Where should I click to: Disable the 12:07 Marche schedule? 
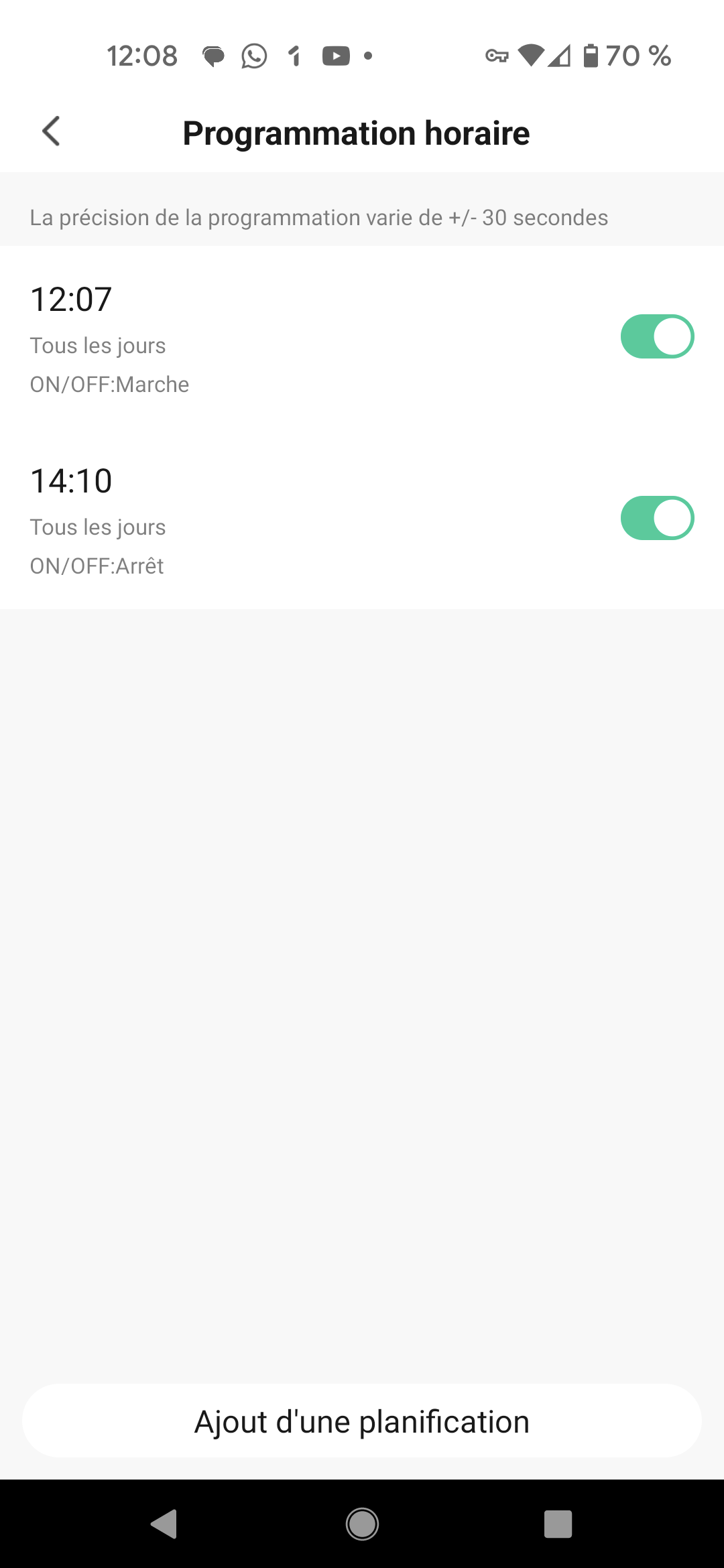click(x=657, y=336)
